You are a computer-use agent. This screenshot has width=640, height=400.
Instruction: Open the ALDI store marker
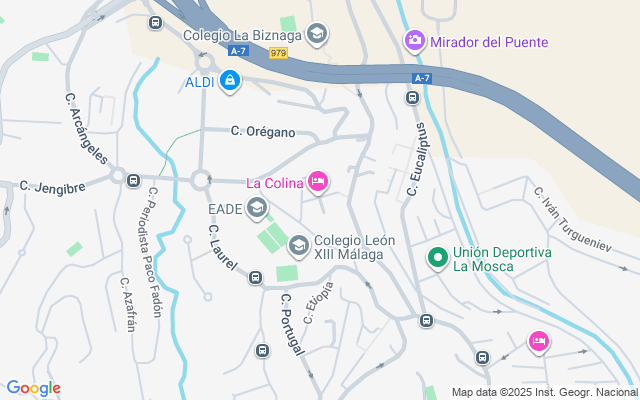coord(230,80)
